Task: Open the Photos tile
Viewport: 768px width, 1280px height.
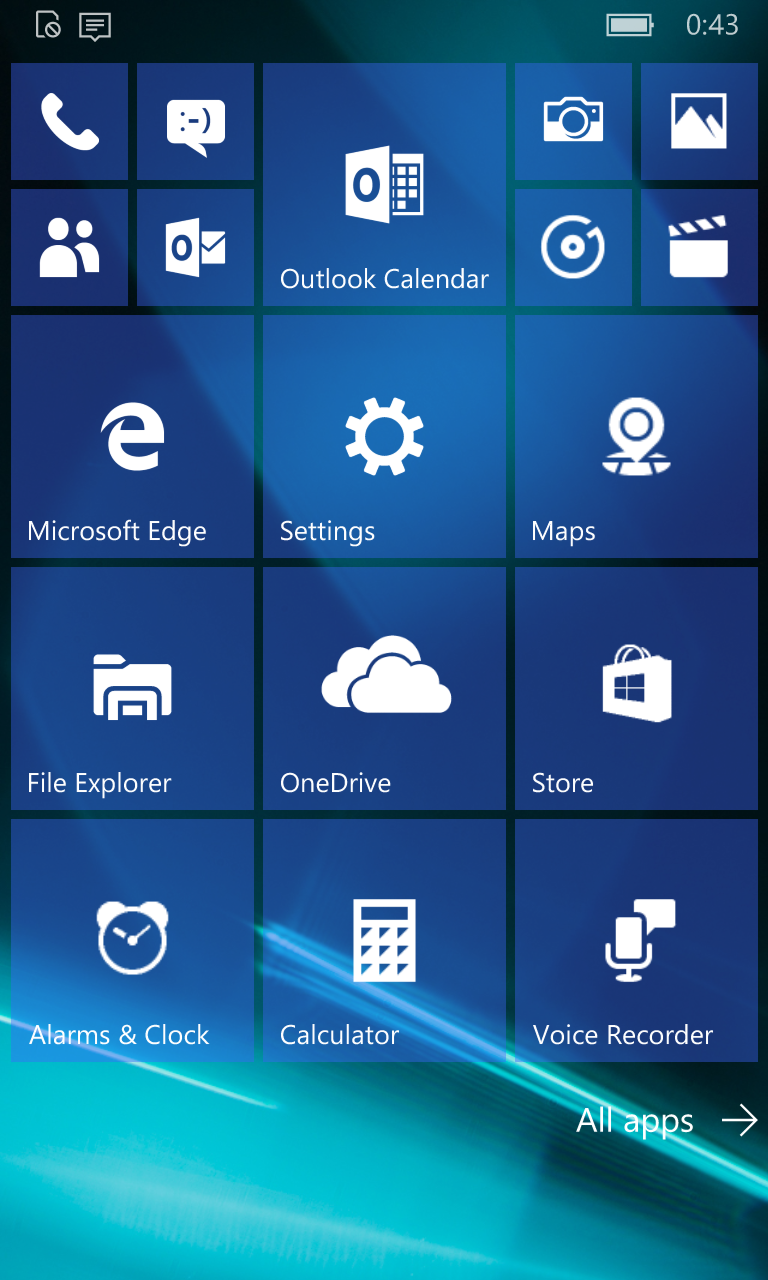Action: 699,121
